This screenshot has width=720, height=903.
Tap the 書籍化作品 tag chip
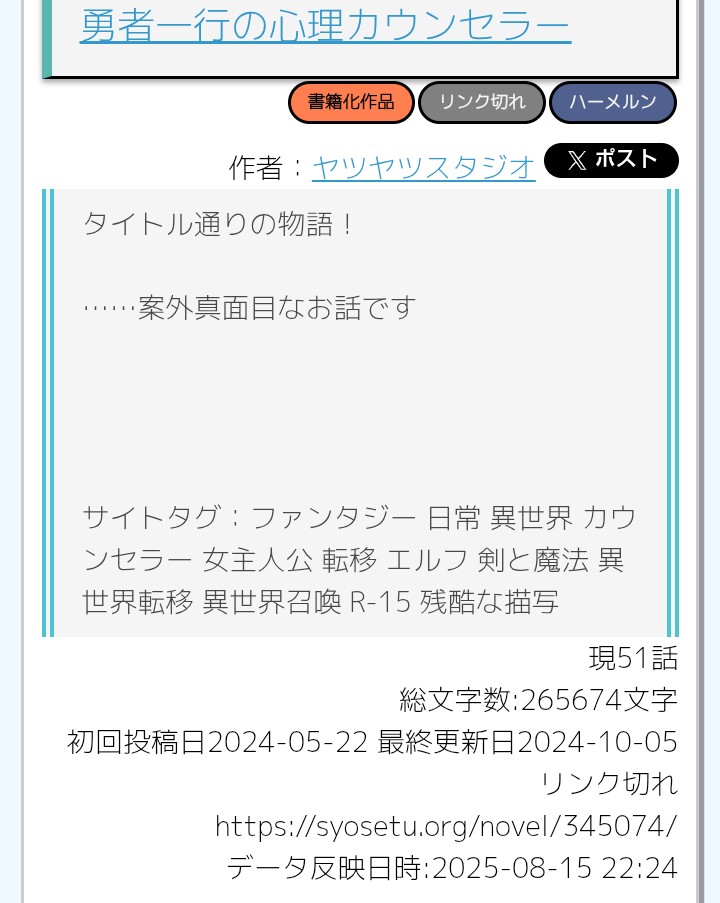click(351, 102)
